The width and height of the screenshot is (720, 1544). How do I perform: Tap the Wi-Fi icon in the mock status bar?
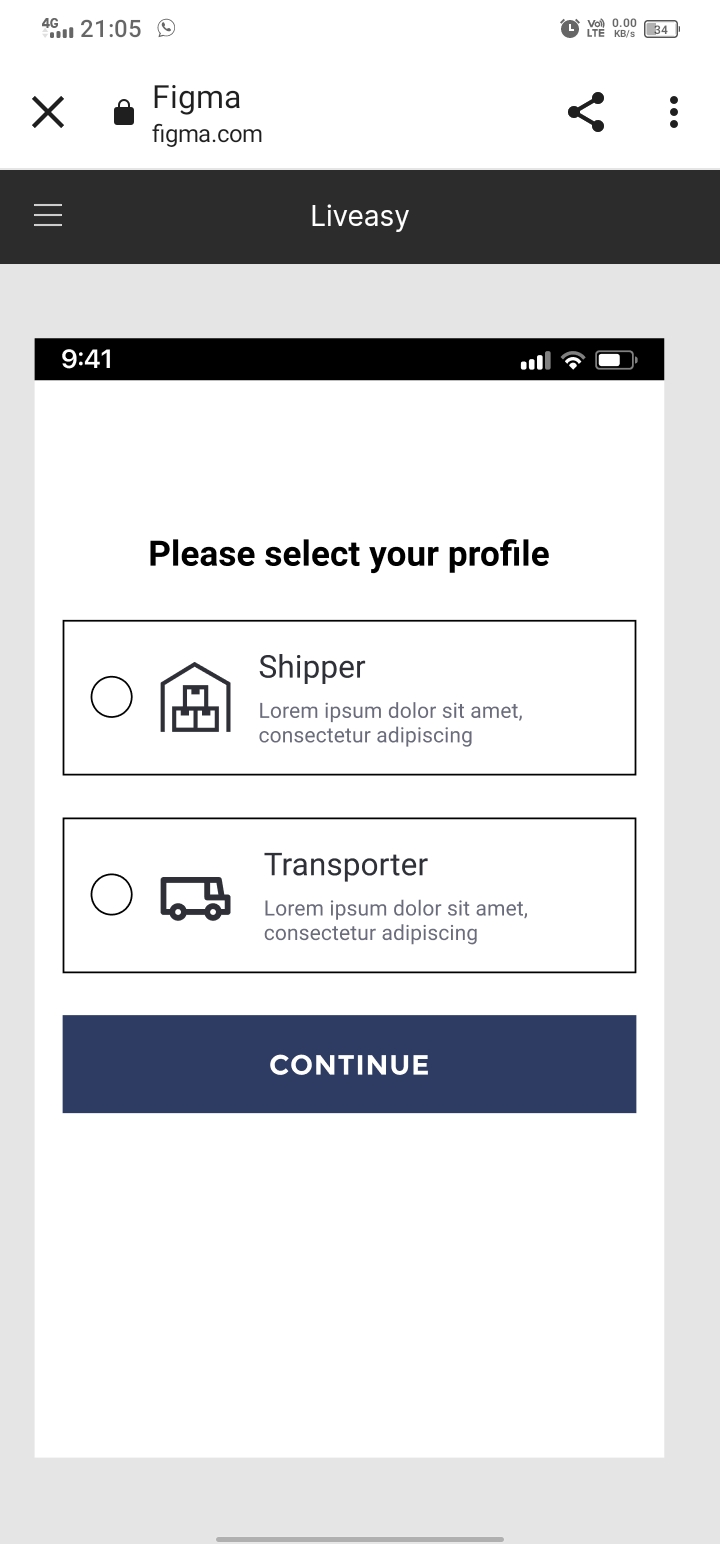point(572,359)
